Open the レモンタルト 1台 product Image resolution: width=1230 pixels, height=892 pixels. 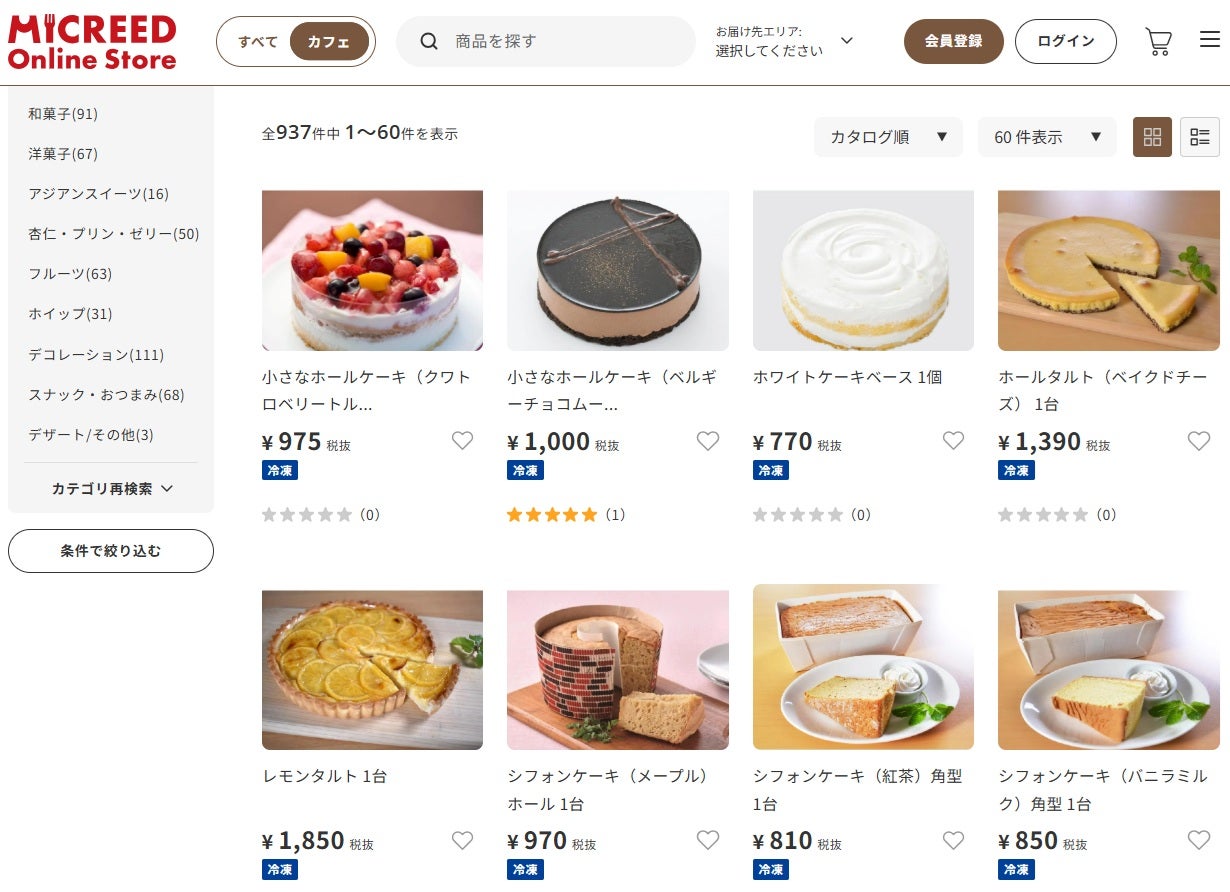(372, 670)
